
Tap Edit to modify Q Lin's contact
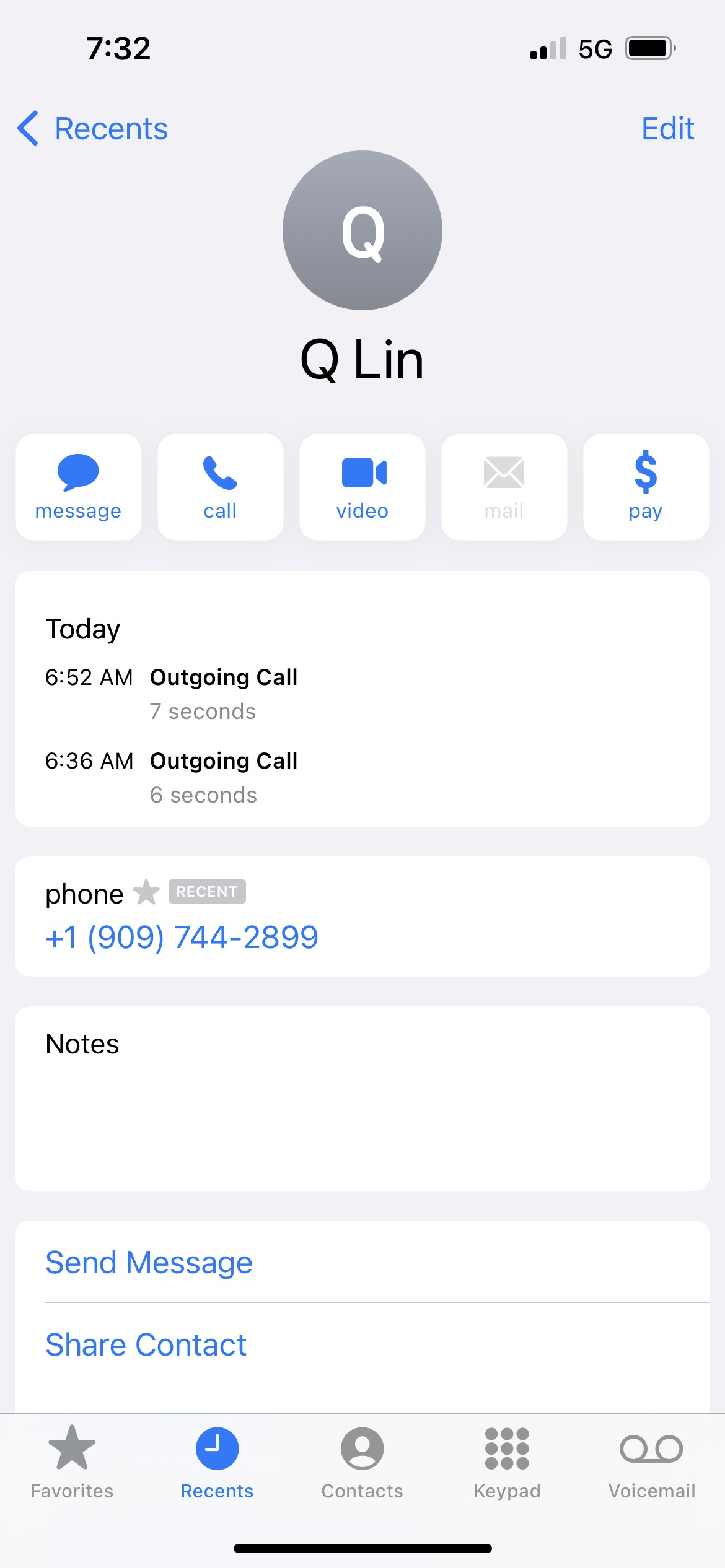(667, 129)
